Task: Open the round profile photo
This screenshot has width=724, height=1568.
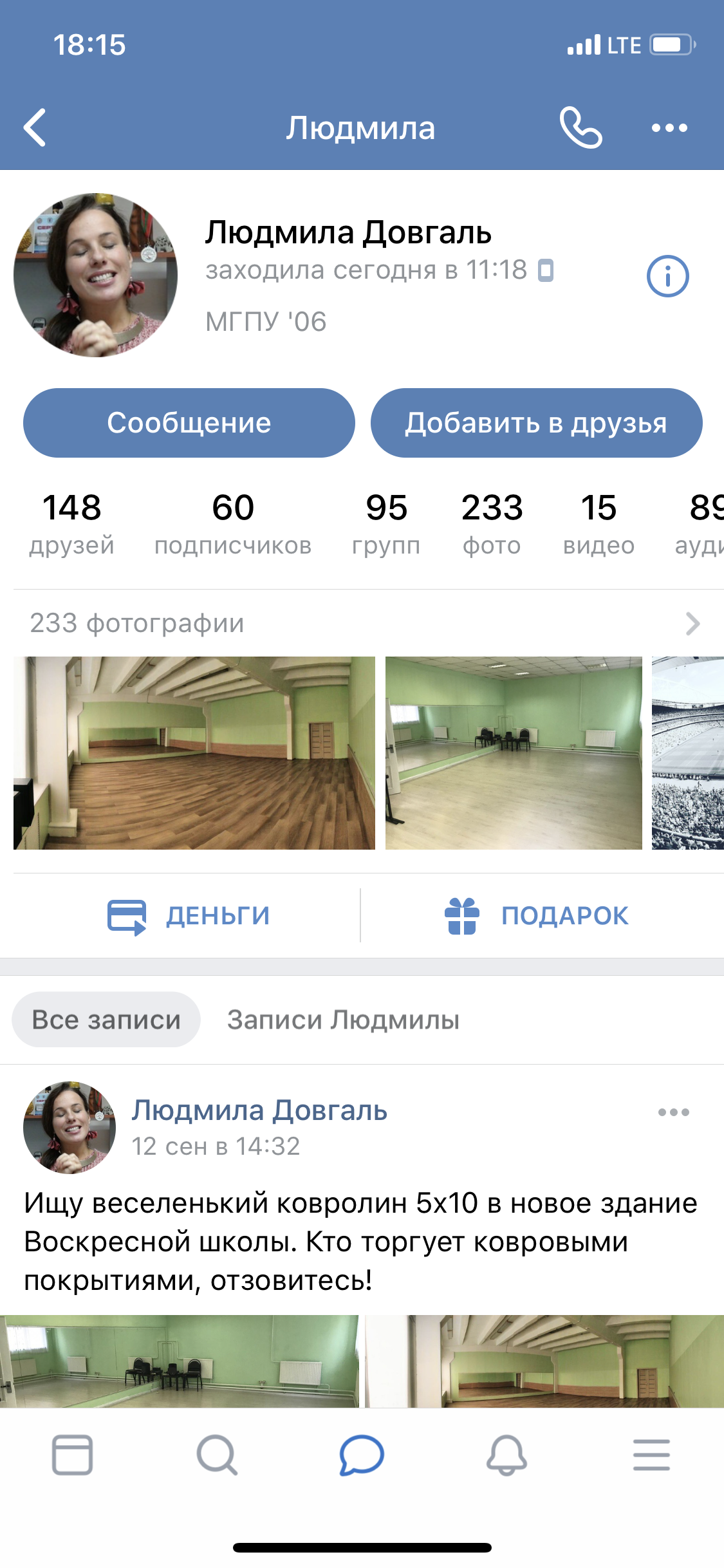Action: coord(96,275)
